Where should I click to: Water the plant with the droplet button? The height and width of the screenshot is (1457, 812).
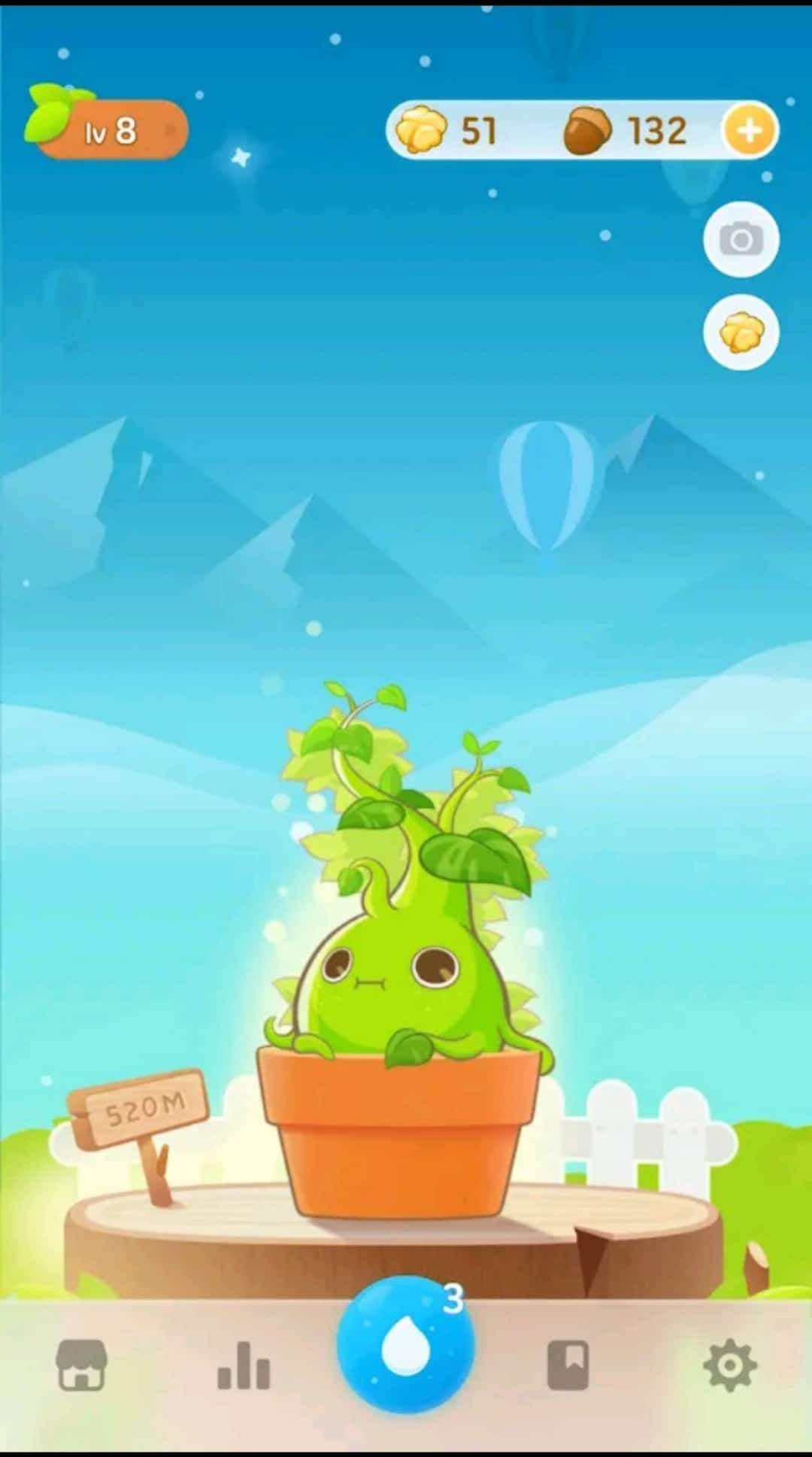click(x=406, y=1346)
